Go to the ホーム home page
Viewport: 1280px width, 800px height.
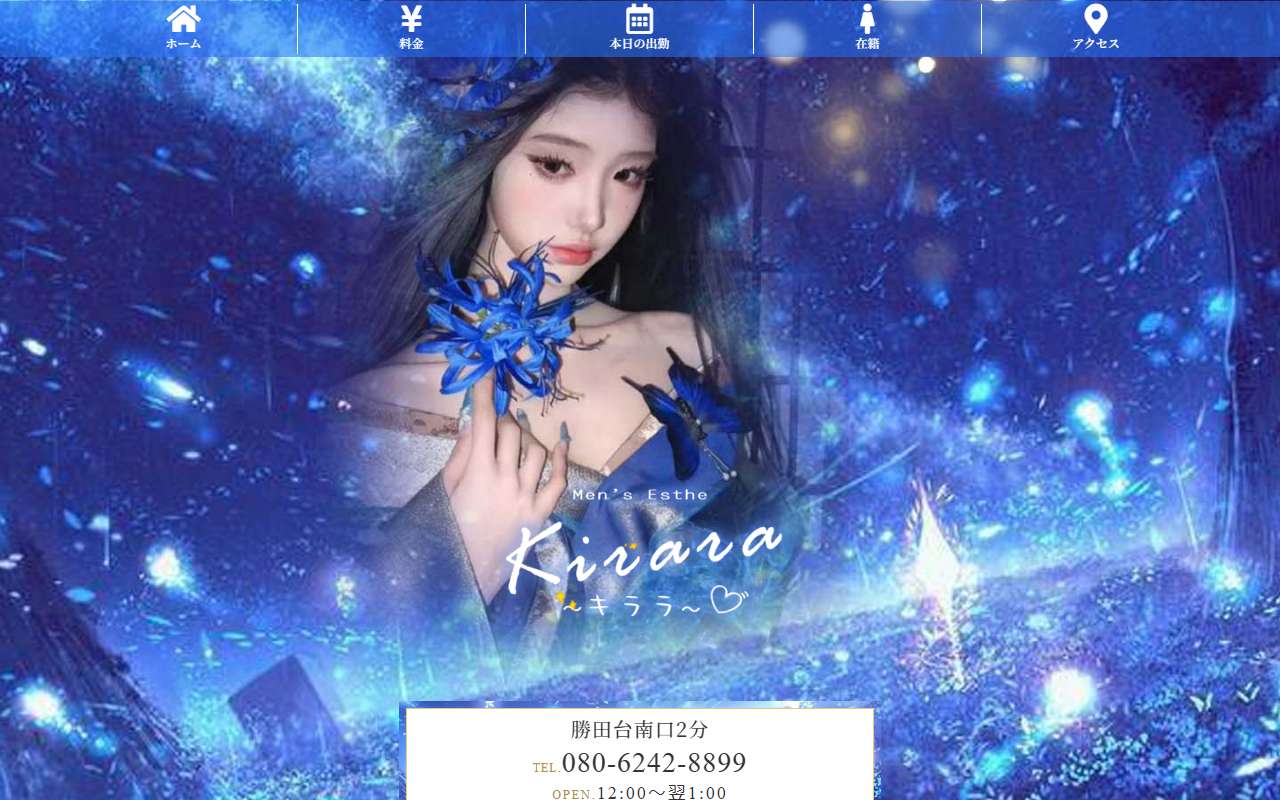pyautogui.click(x=183, y=28)
